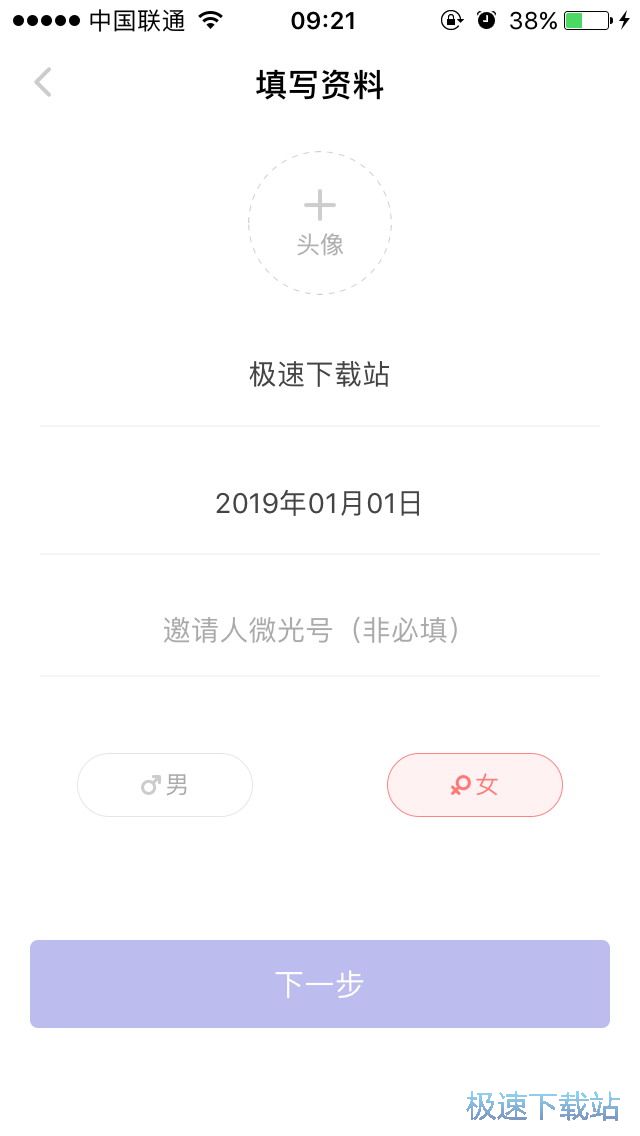Tap the 邀请人微光号 input field
640x1136 pixels.
(x=320, y=630)
